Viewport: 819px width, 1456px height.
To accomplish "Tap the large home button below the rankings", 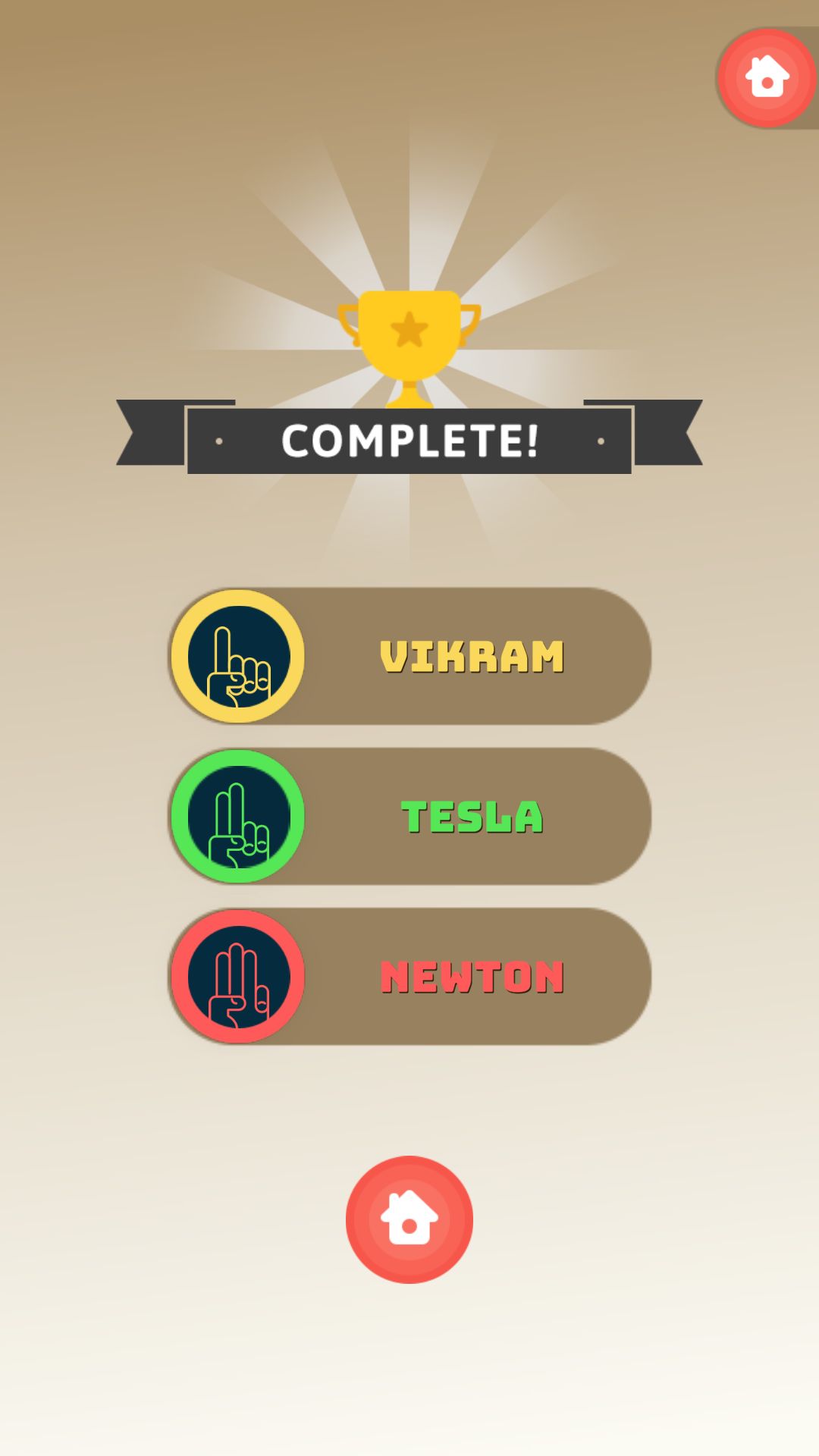I will 409,1219.
